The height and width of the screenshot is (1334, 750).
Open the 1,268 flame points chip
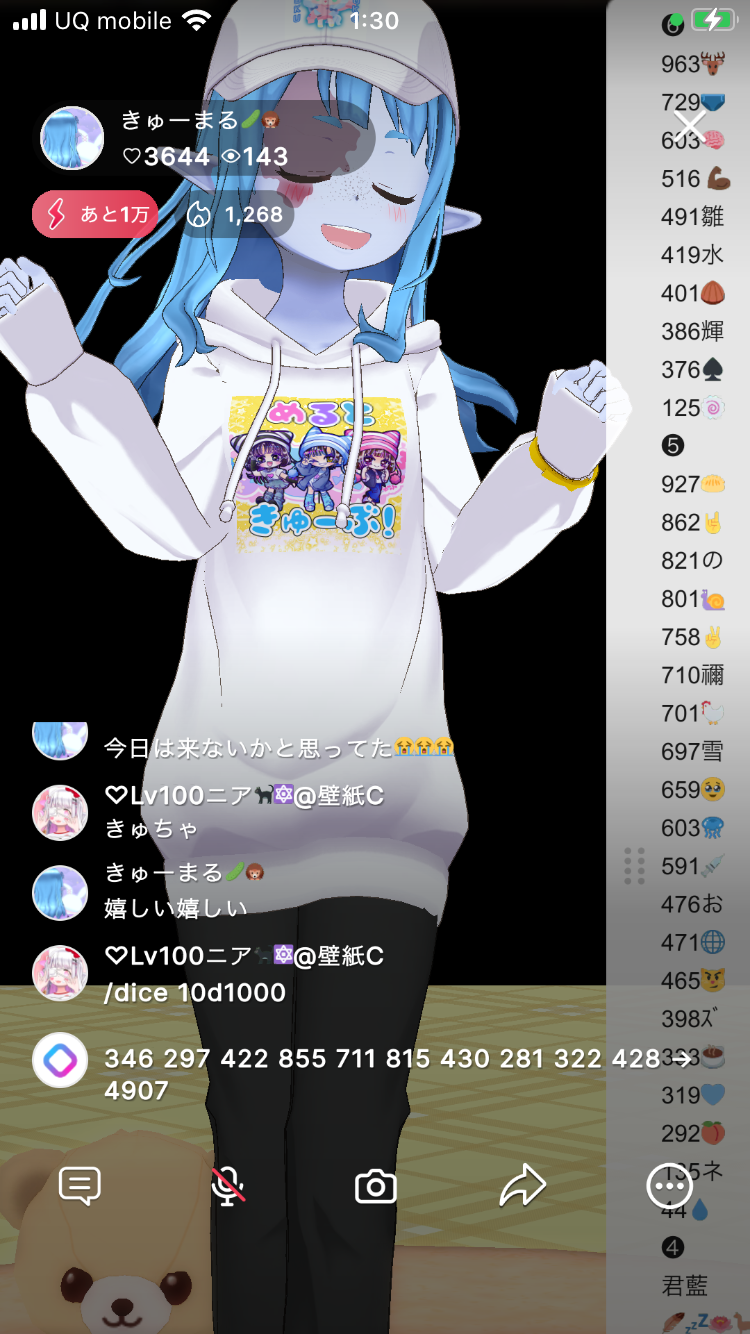[x=236, y=214]
